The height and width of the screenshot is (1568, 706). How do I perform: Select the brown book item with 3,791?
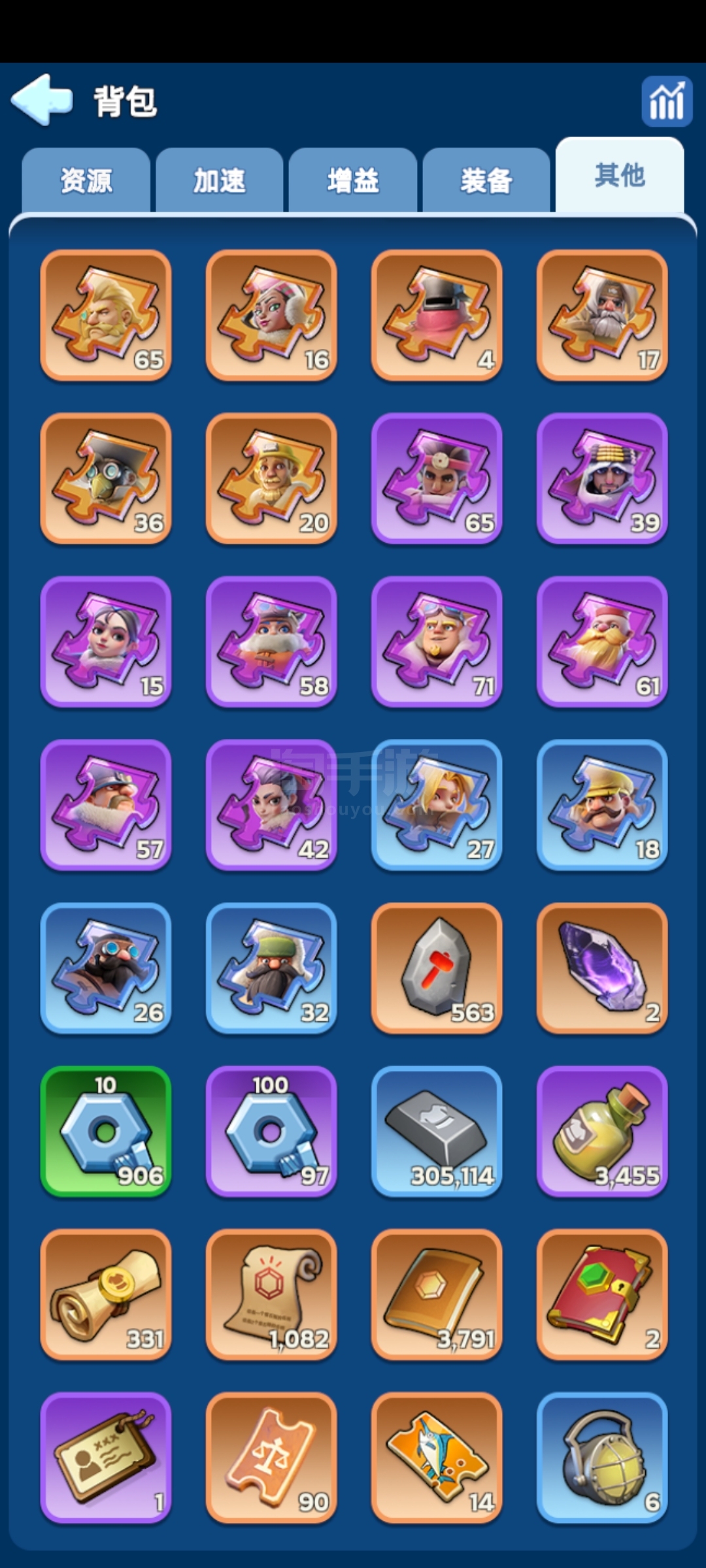(437, 1294)
